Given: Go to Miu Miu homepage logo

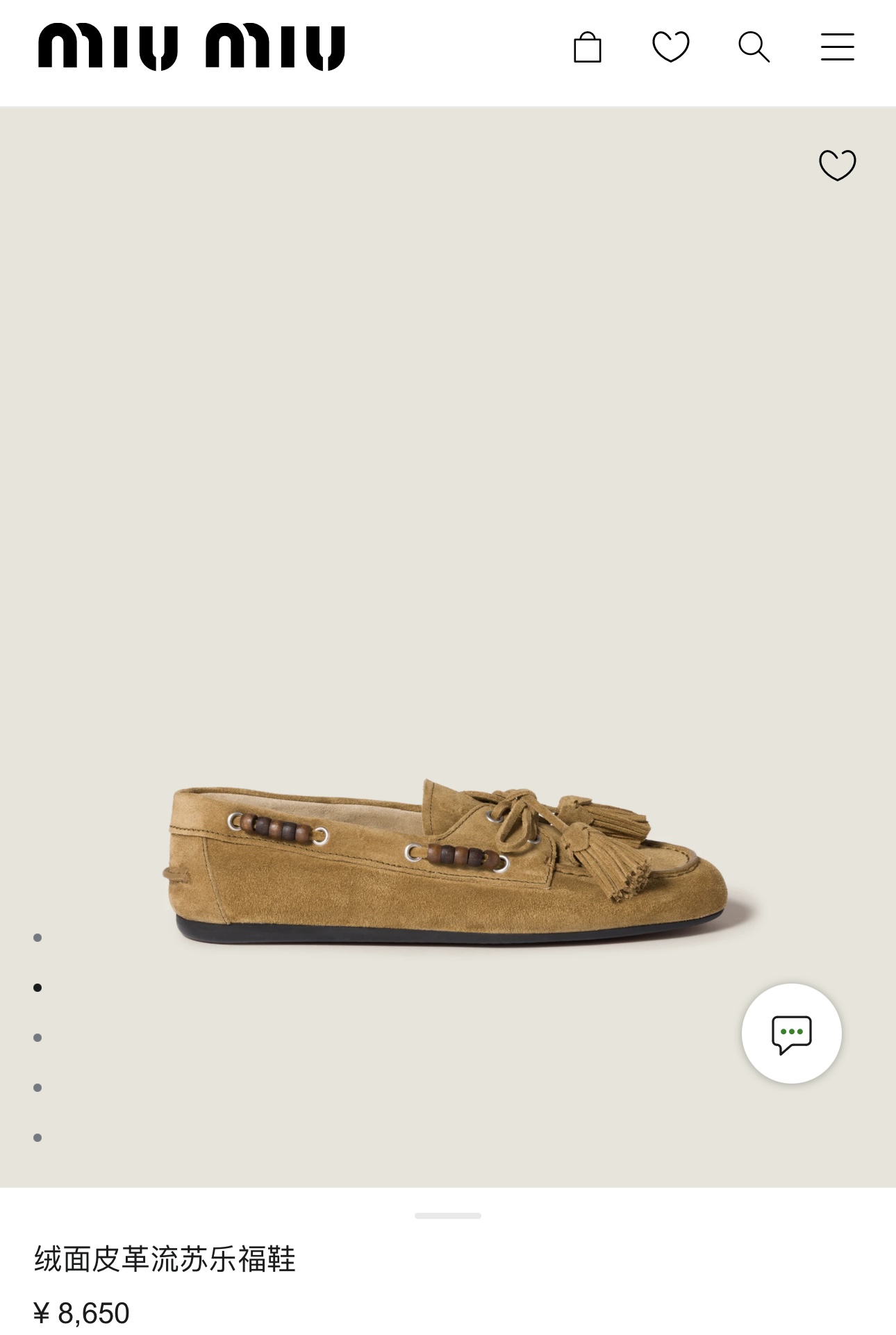Looking at the screenshot, I should tap(191, 47).
